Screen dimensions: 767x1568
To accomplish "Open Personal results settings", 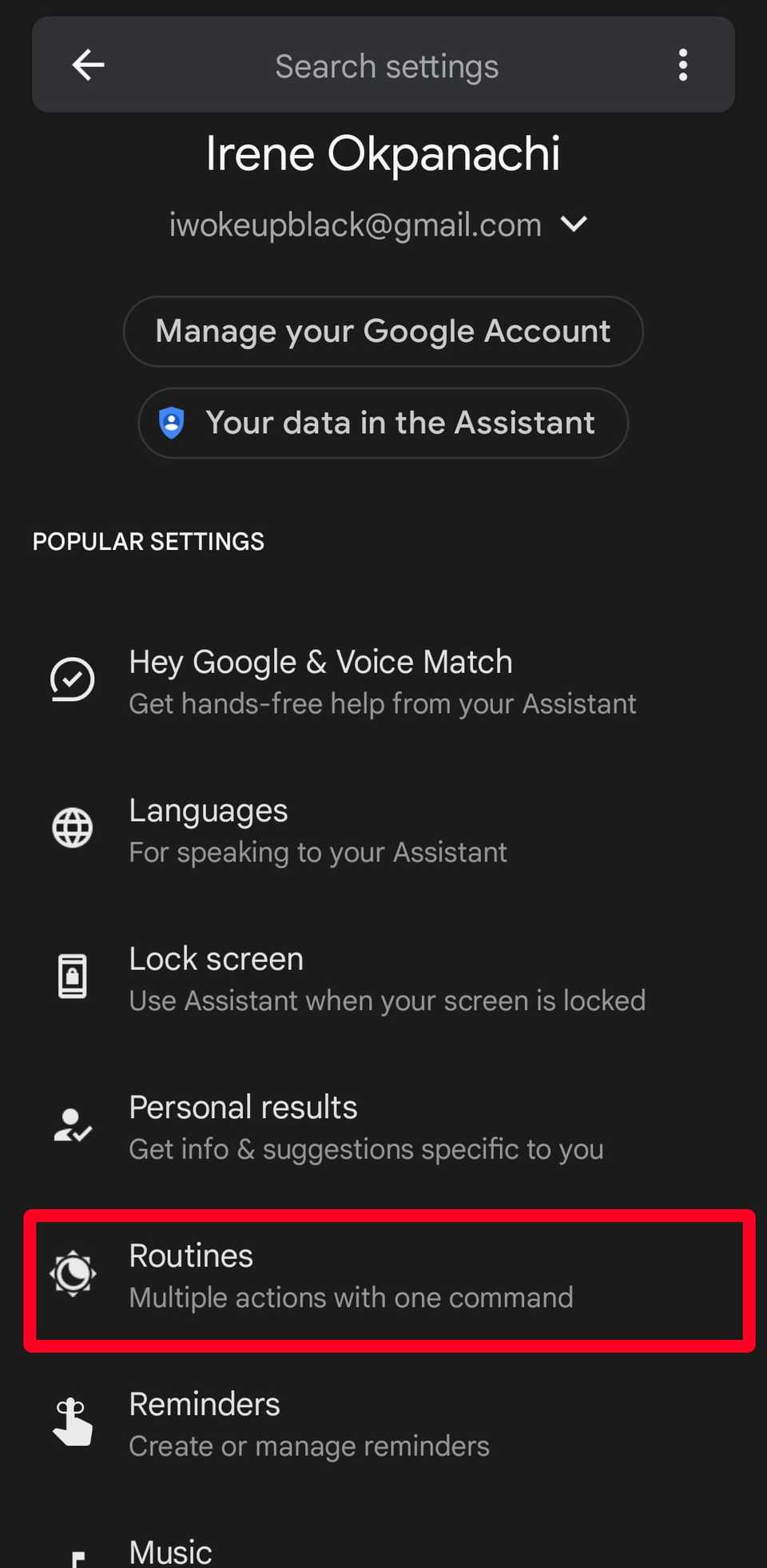I will [x=383, y=1125].
